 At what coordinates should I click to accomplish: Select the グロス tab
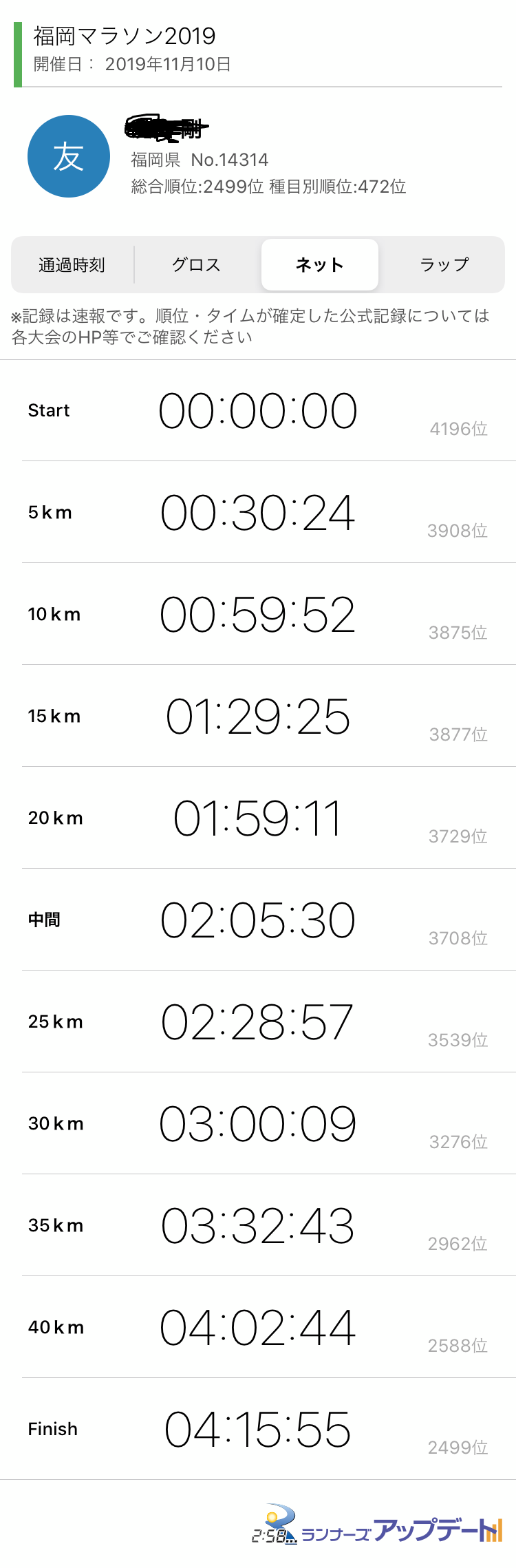[x=196, y=265]
